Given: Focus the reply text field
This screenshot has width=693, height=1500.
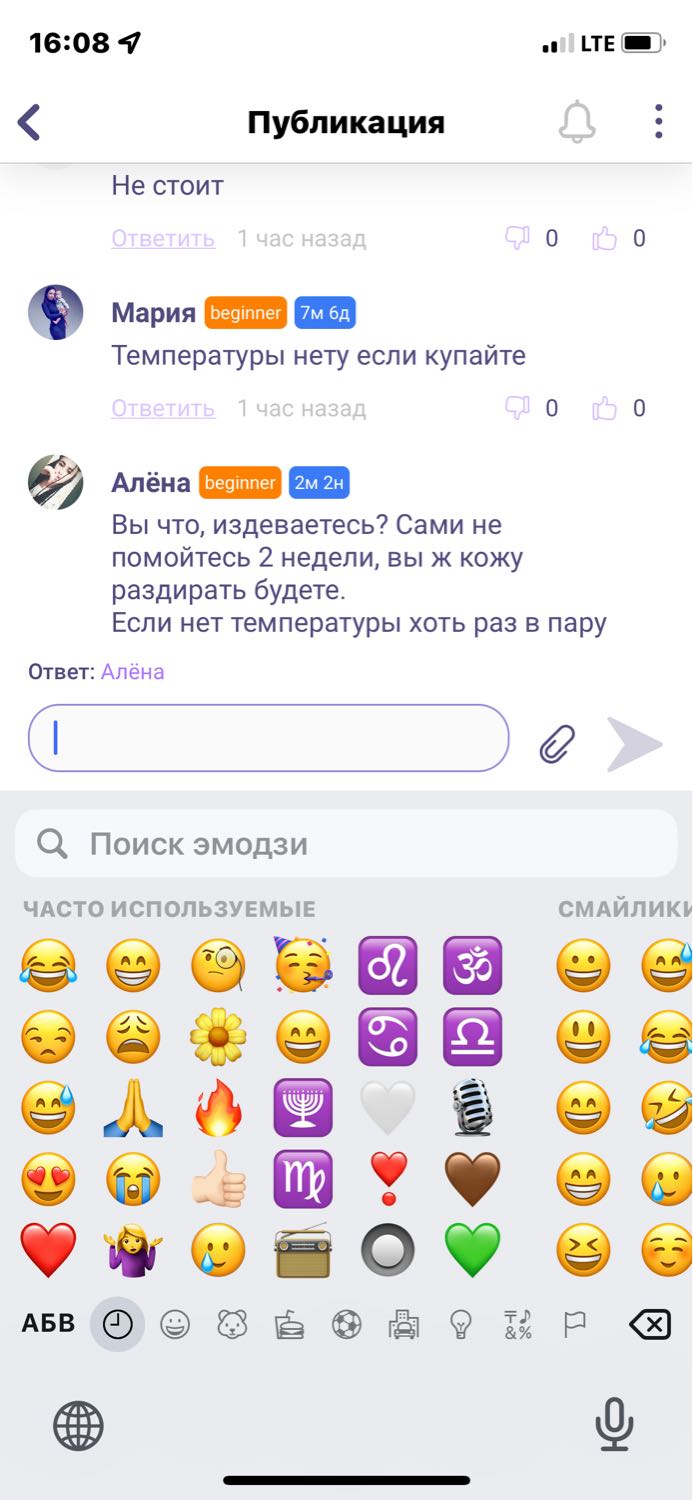Looking at the screenshot, I should (269, 738).
